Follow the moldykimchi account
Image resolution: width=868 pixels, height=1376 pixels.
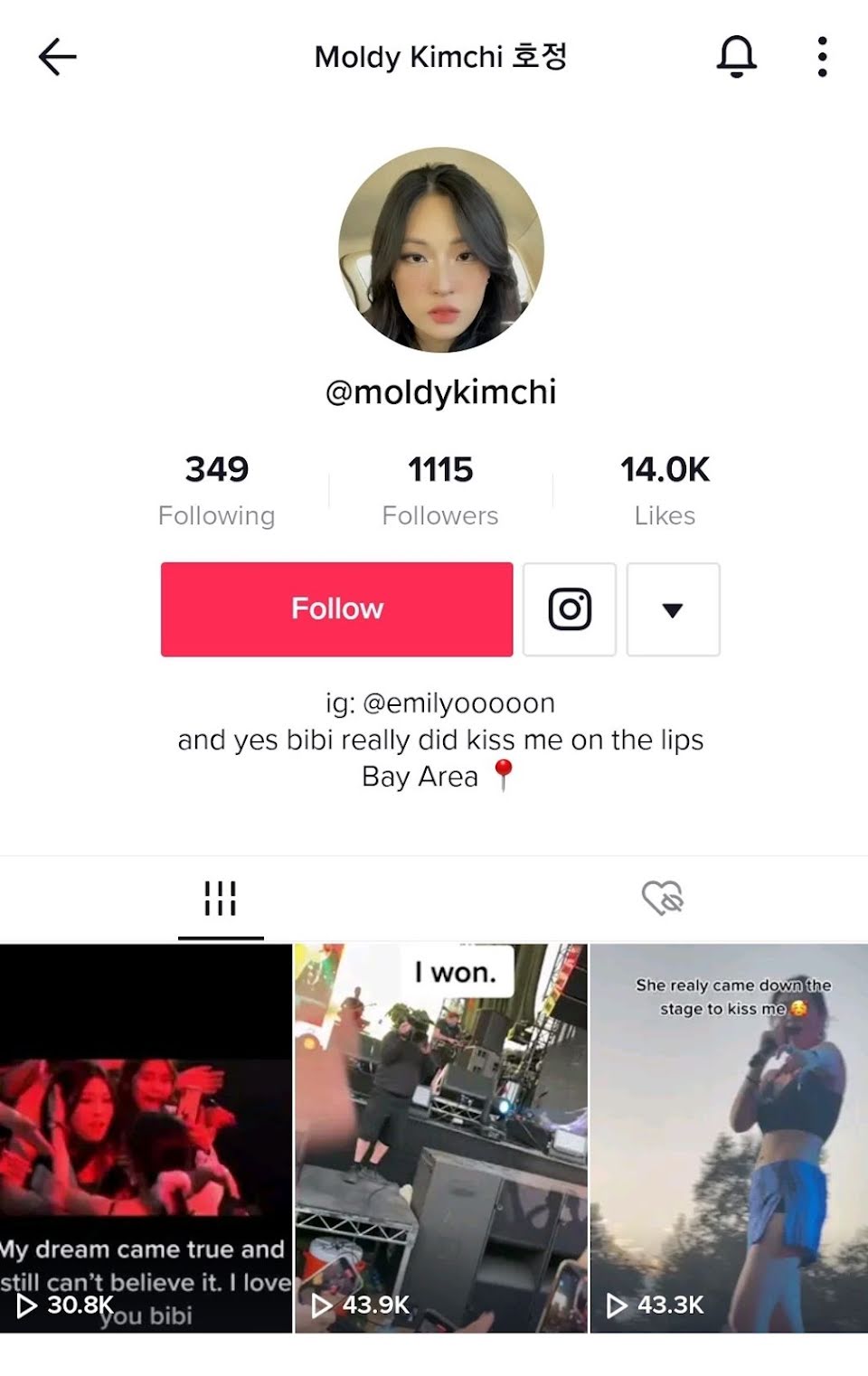click(x=336, y=609)
